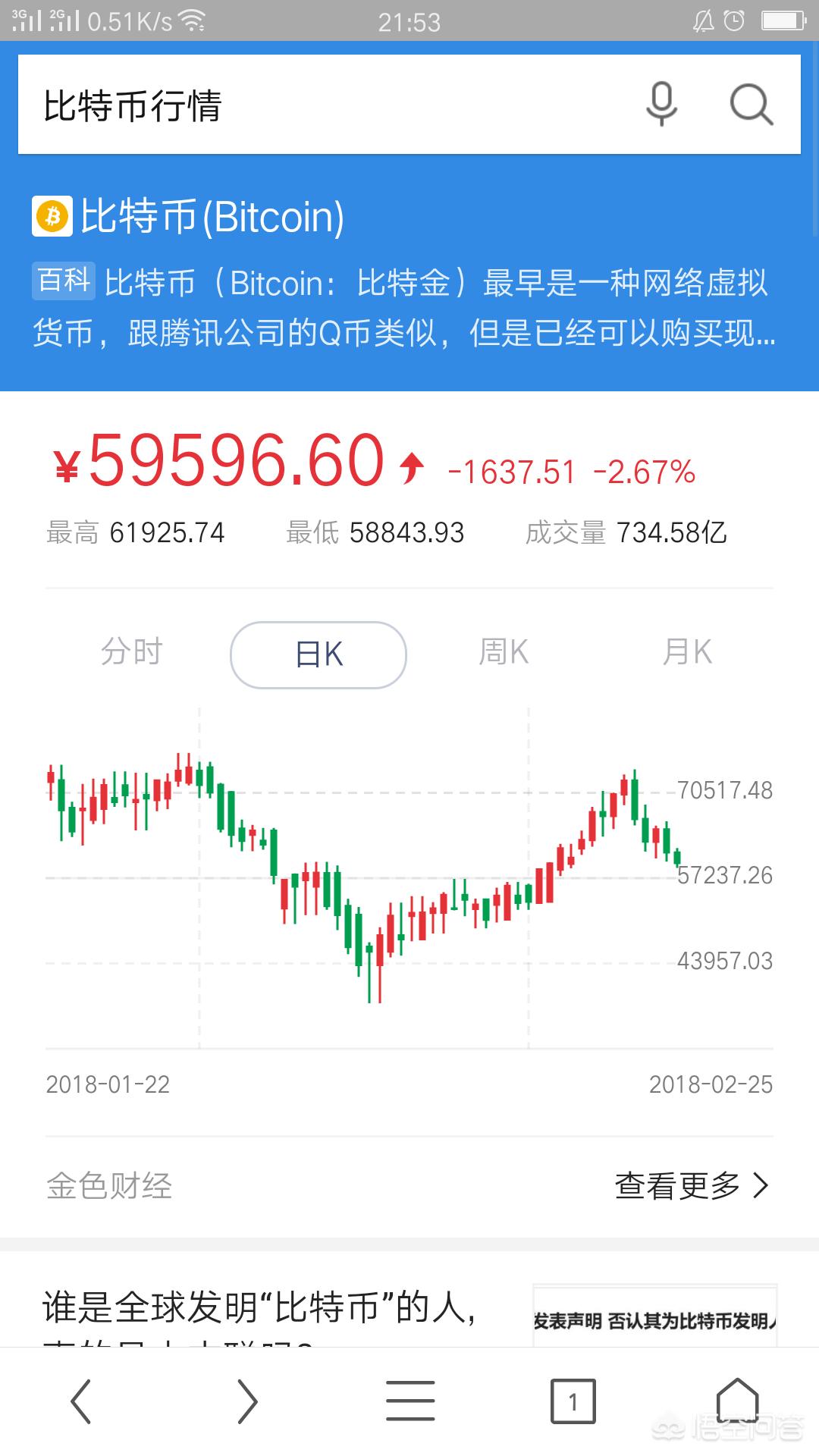This screenshot has height=1456, width=819.
Task: Open the browser menu button
Action: [410, 1401]
